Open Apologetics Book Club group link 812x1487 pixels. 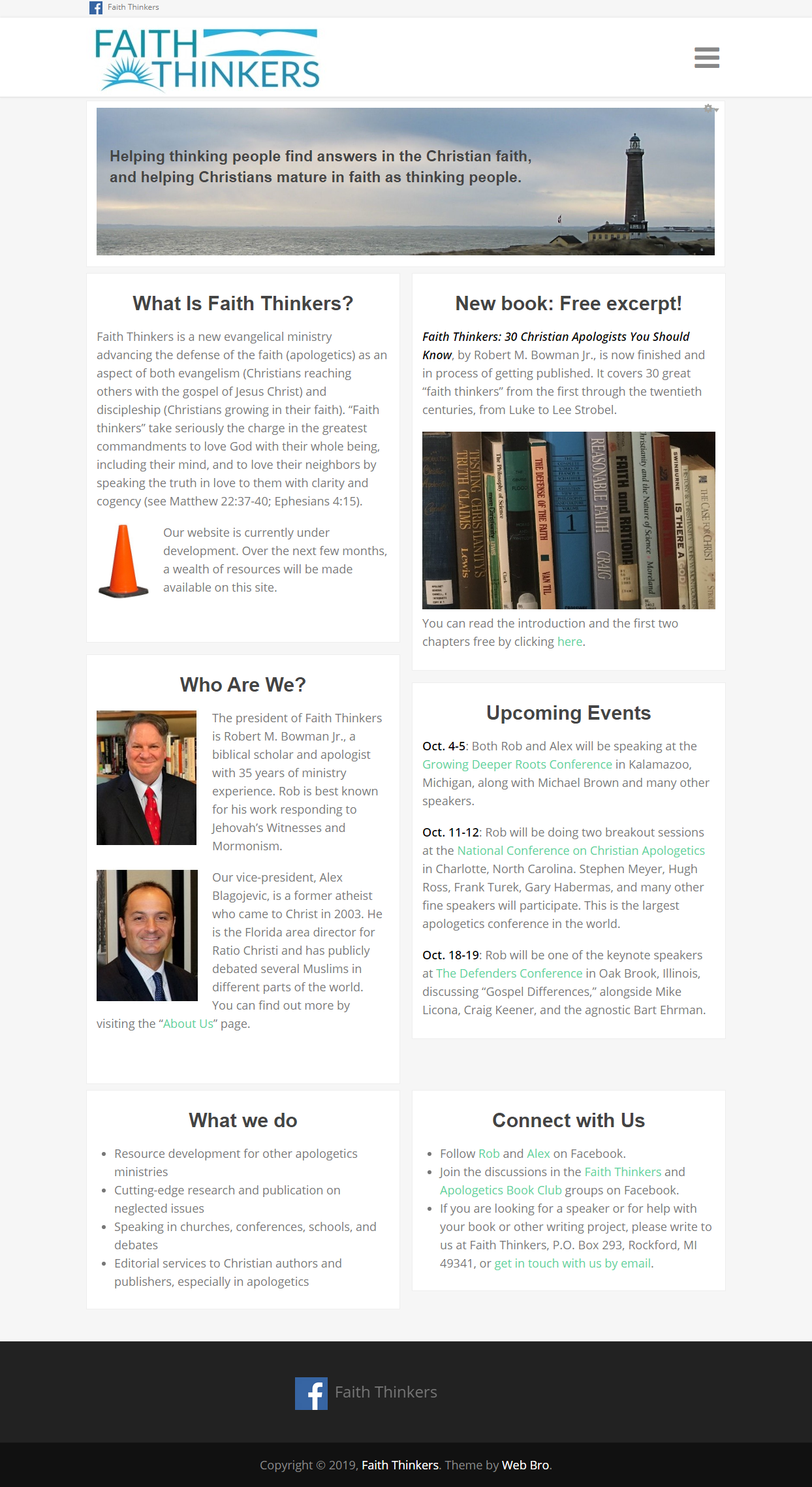click(501, 1190)
